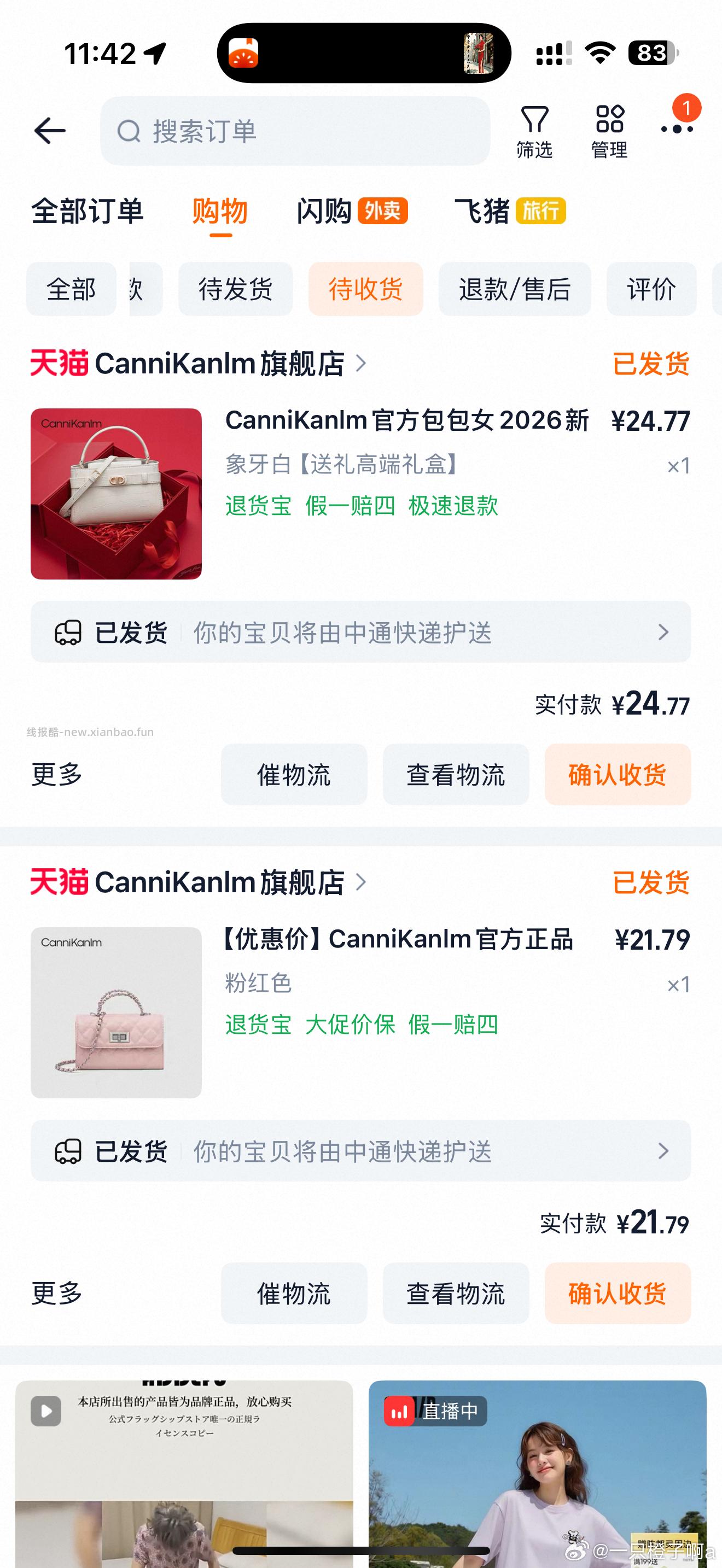Tap the truck icon on first shipped order
Image resolution: width=722 pixels, height=1568 pixels.
coord(69,632)
